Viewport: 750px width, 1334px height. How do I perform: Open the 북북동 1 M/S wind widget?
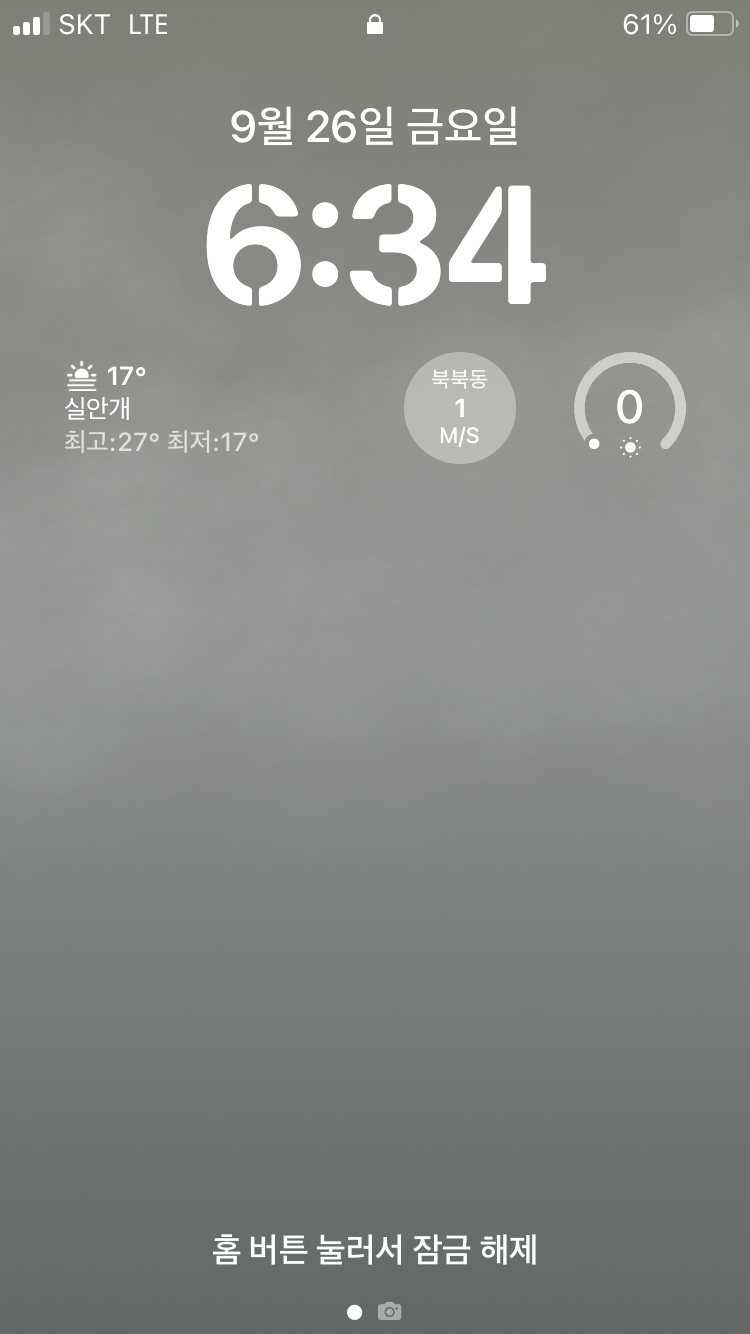(460, 408)
